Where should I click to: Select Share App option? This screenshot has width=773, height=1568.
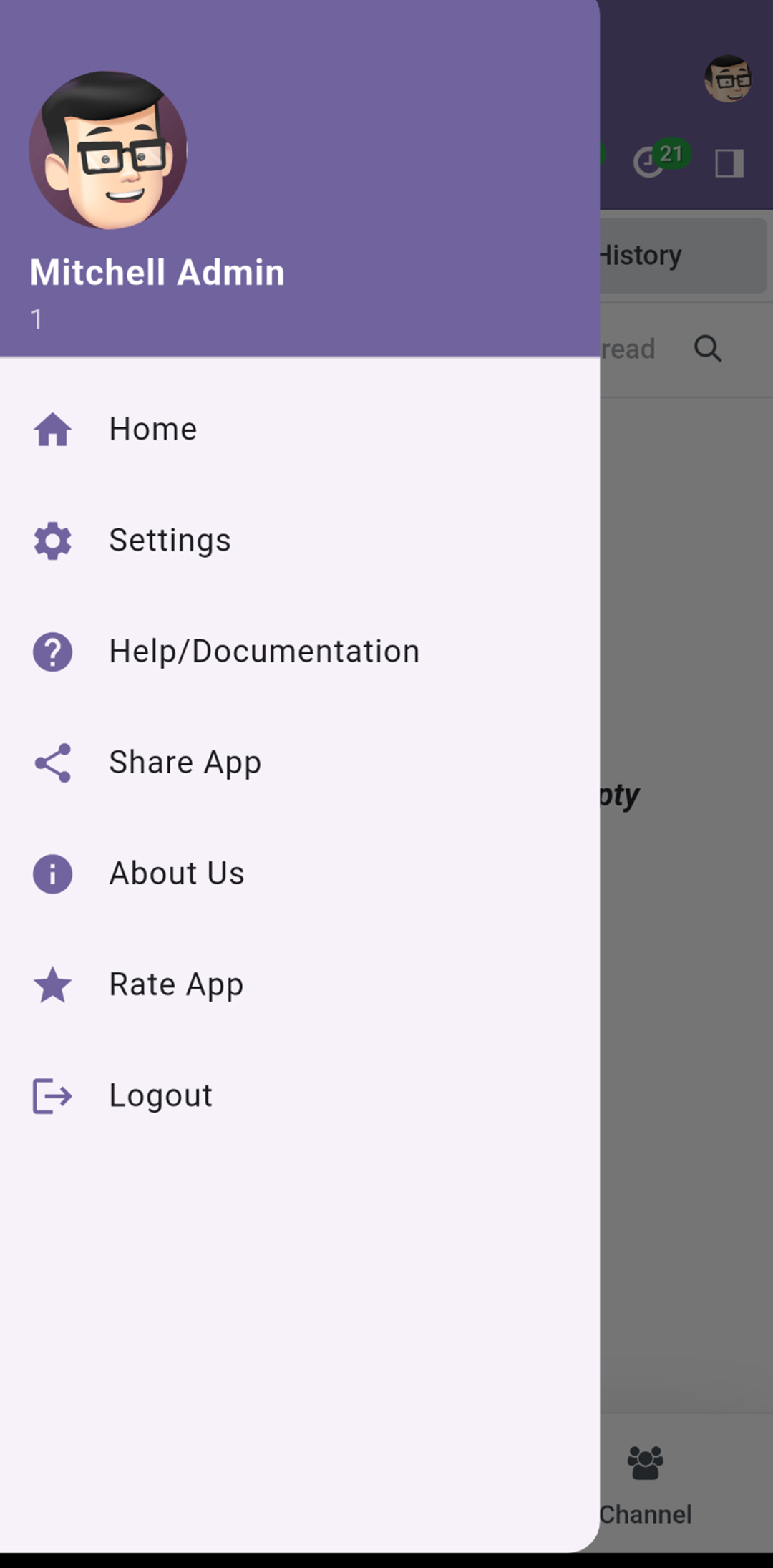click(x=185, y=763)
